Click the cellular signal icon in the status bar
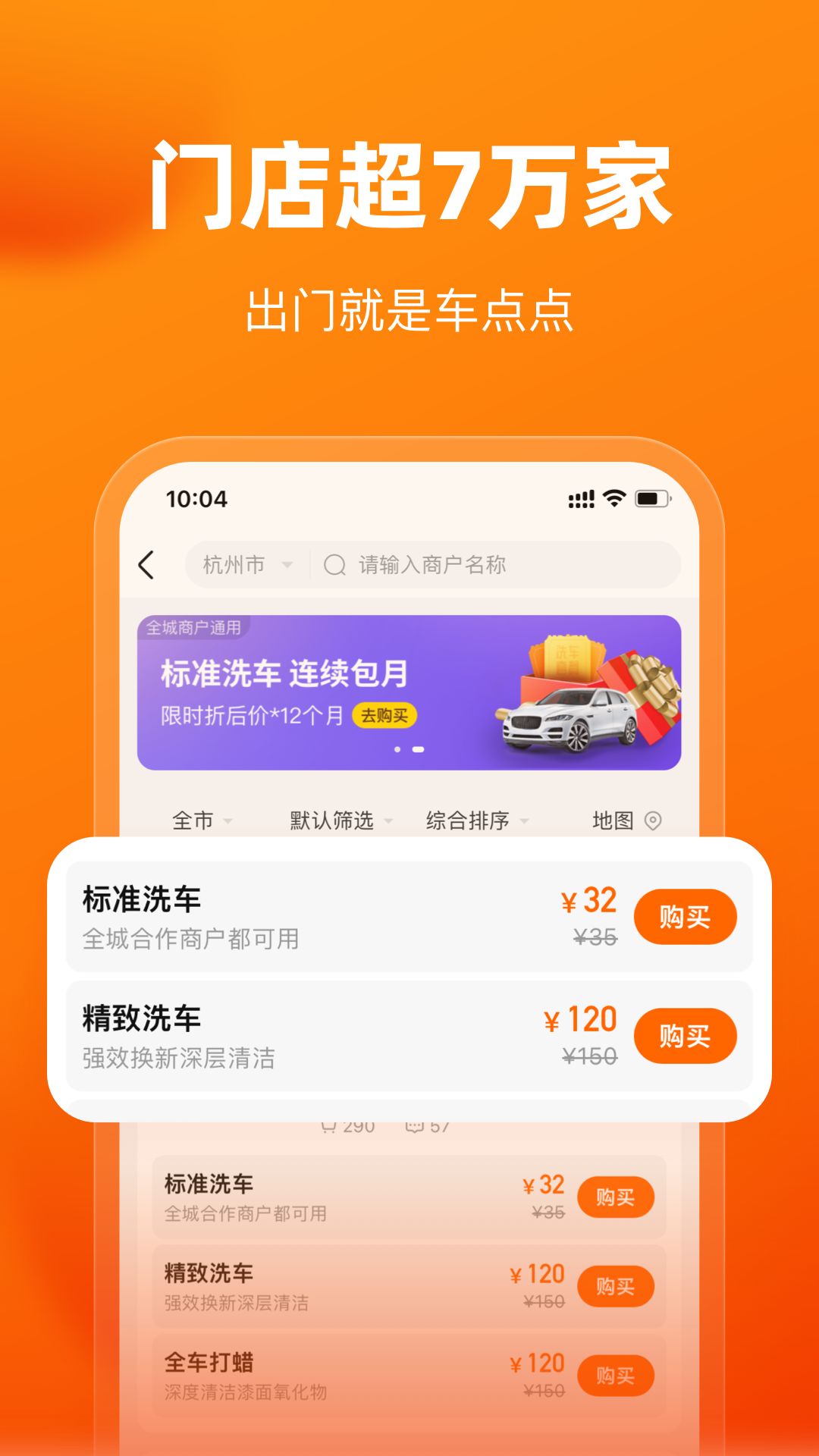Viewport: 819px width, 1456px height. point(580,499)
